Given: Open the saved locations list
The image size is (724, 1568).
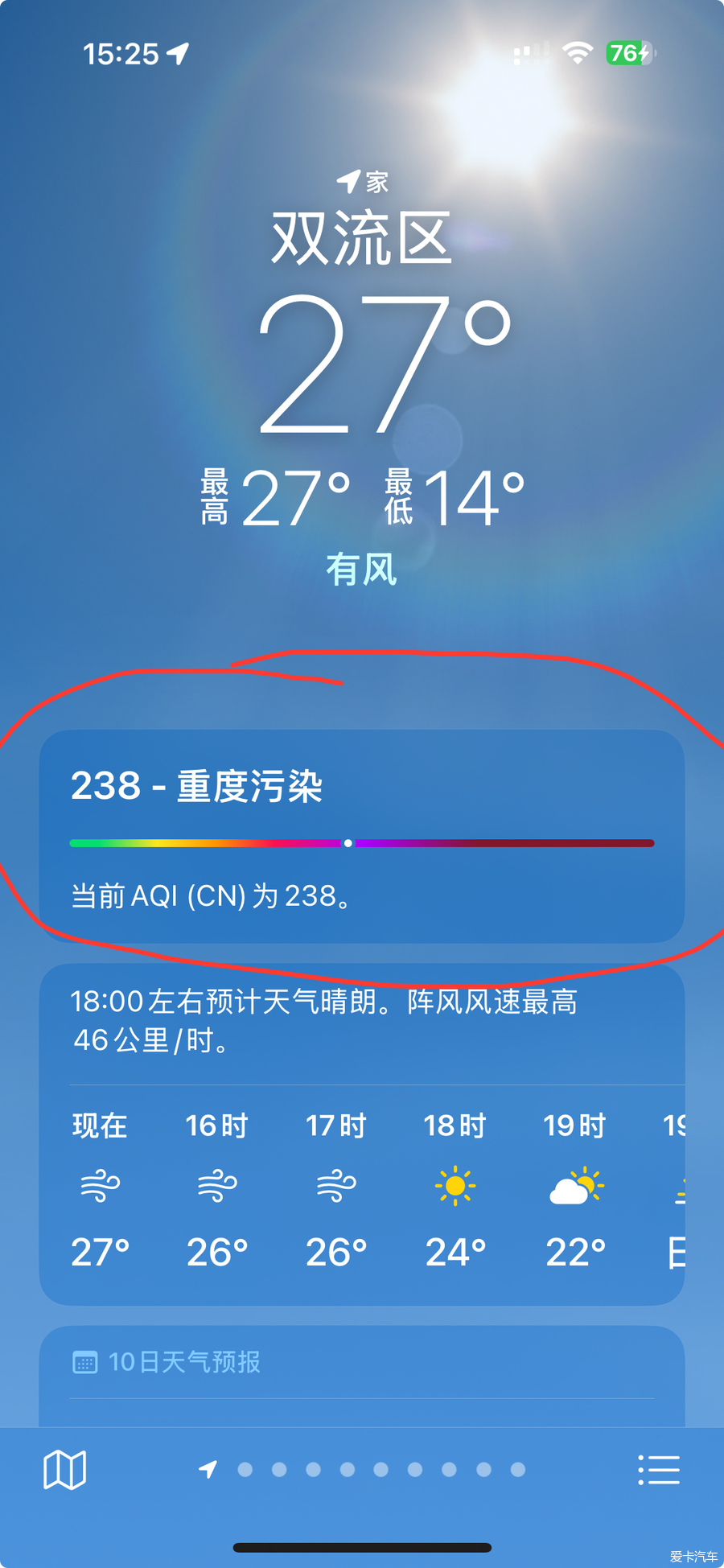Looking at the screenshot, I should [x=659, y=1470].
